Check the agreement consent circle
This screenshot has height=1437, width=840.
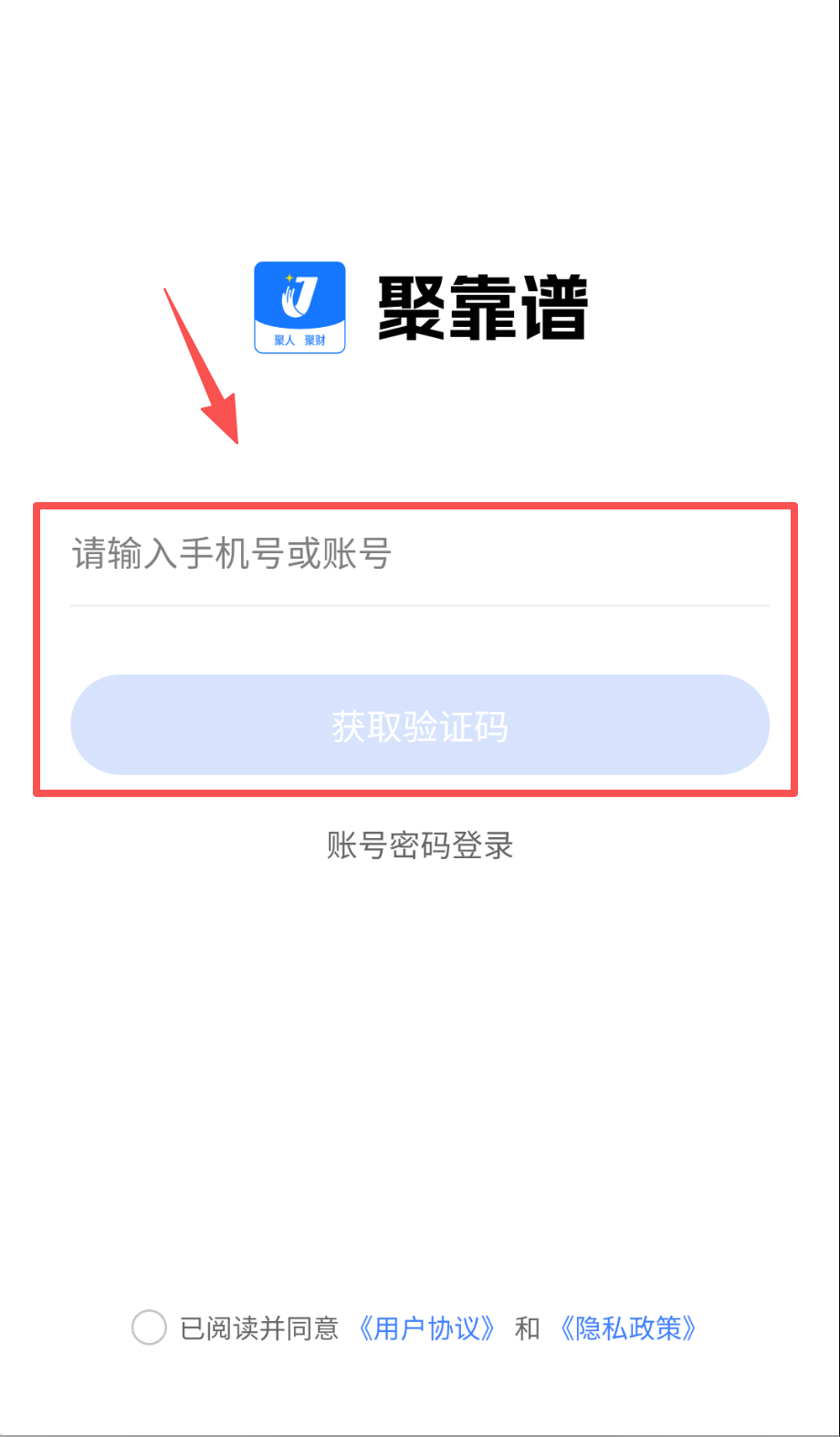149,1327
